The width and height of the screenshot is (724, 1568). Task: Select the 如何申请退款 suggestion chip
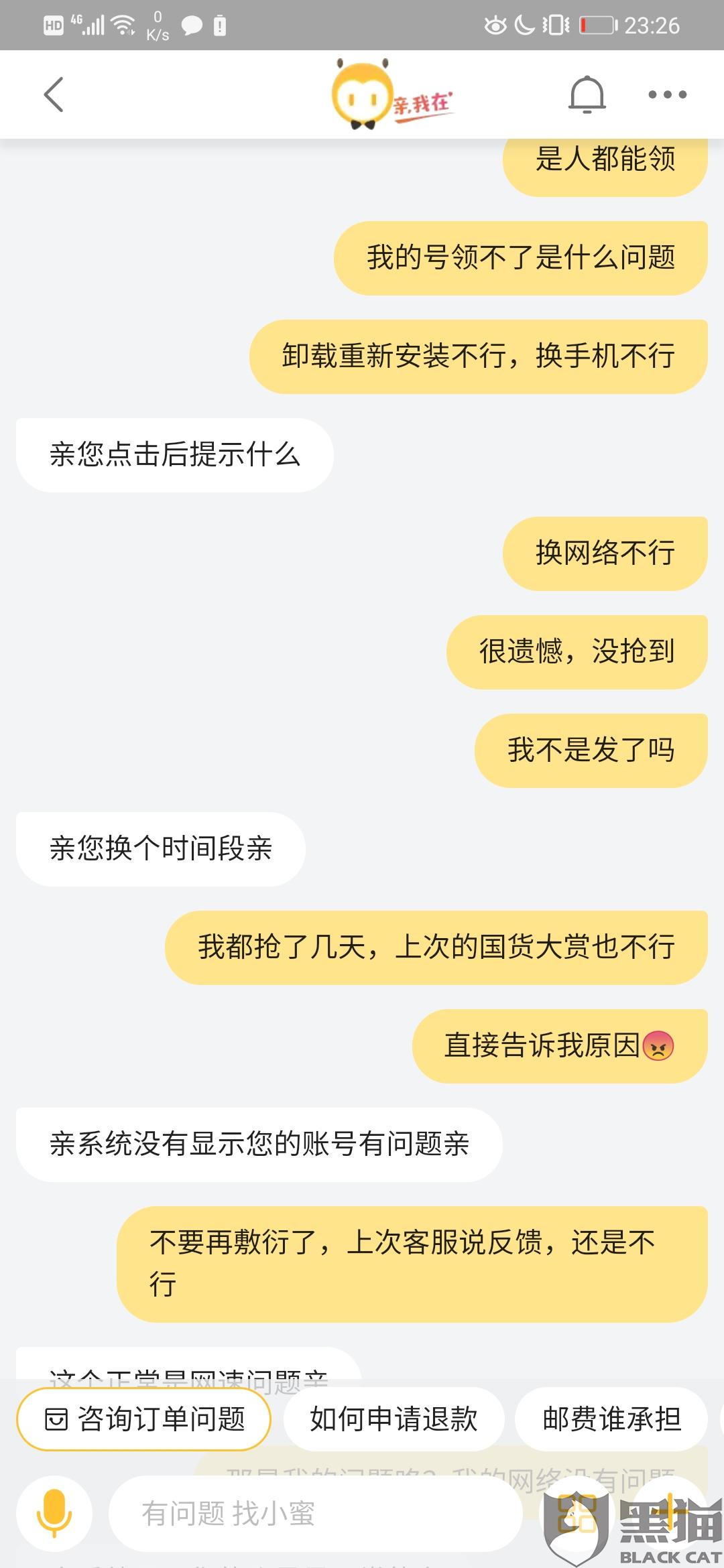pos(394,1419)
